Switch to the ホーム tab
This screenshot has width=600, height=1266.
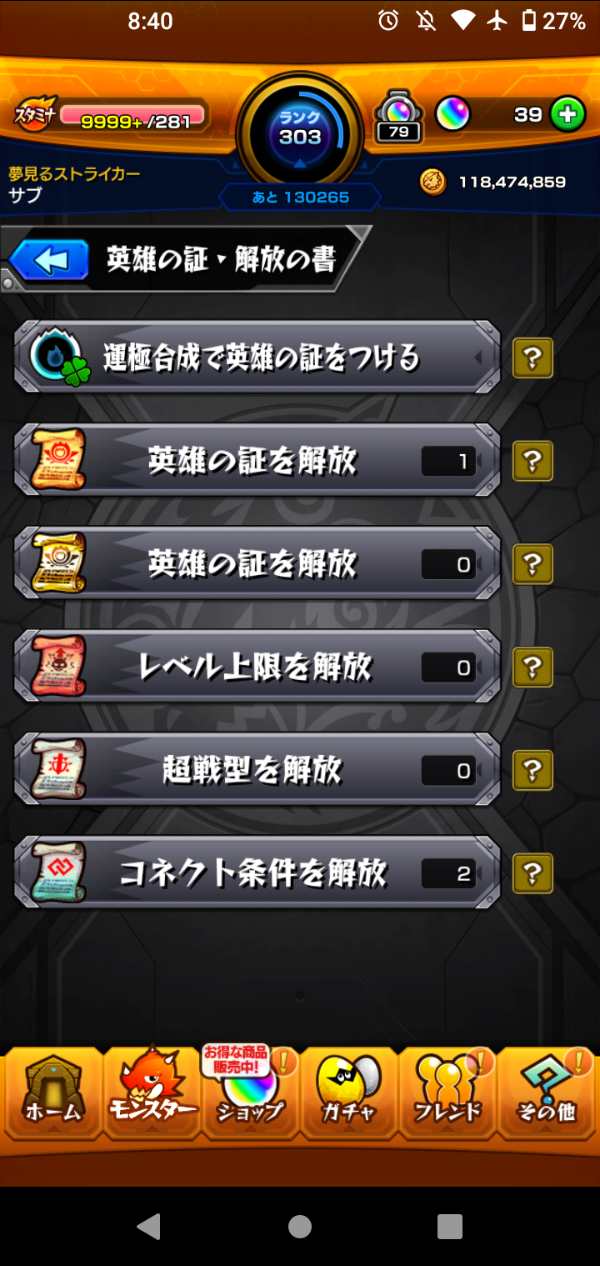tap(52, 1094)
